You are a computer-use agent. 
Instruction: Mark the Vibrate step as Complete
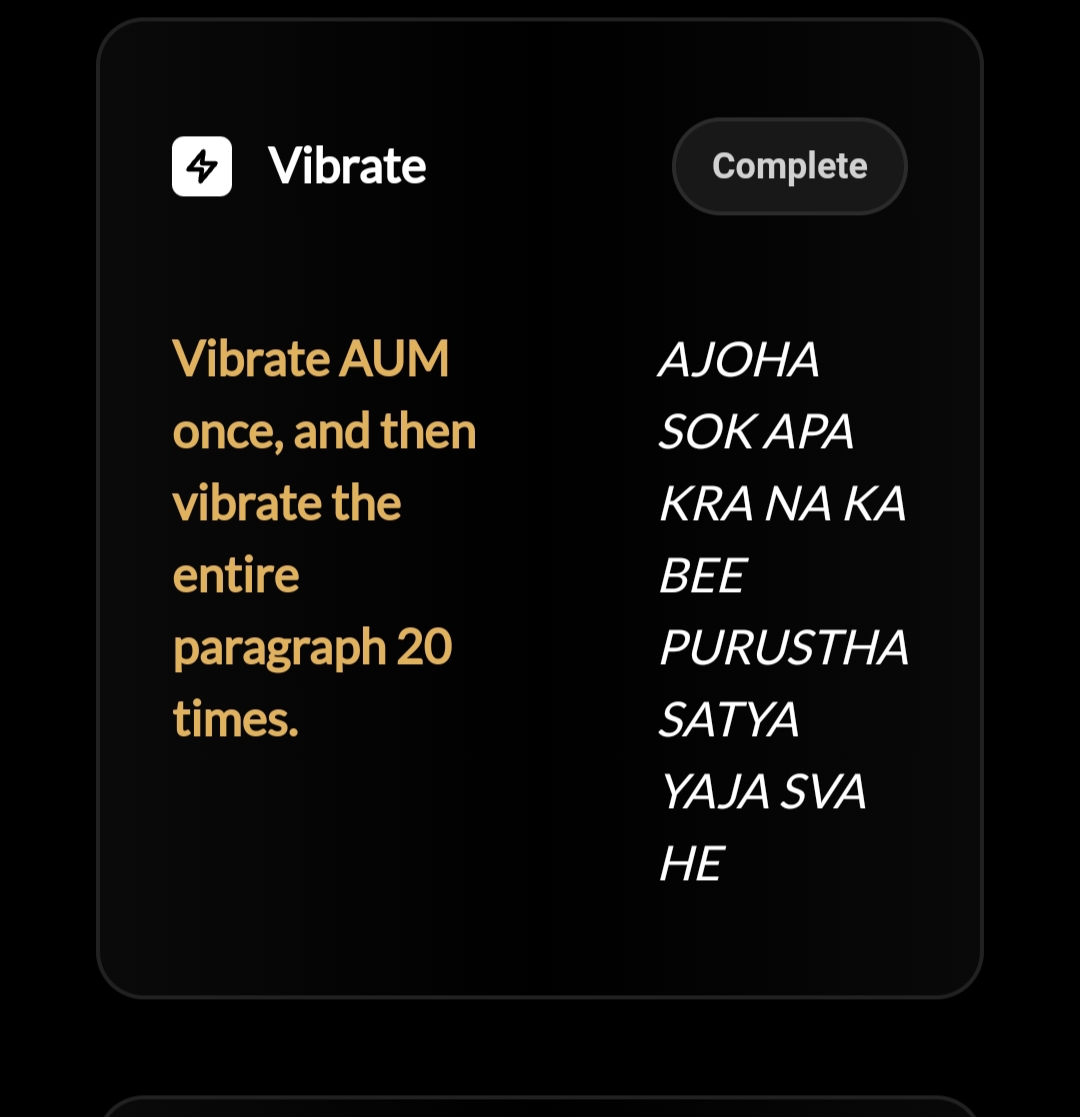tap(789, 166)
